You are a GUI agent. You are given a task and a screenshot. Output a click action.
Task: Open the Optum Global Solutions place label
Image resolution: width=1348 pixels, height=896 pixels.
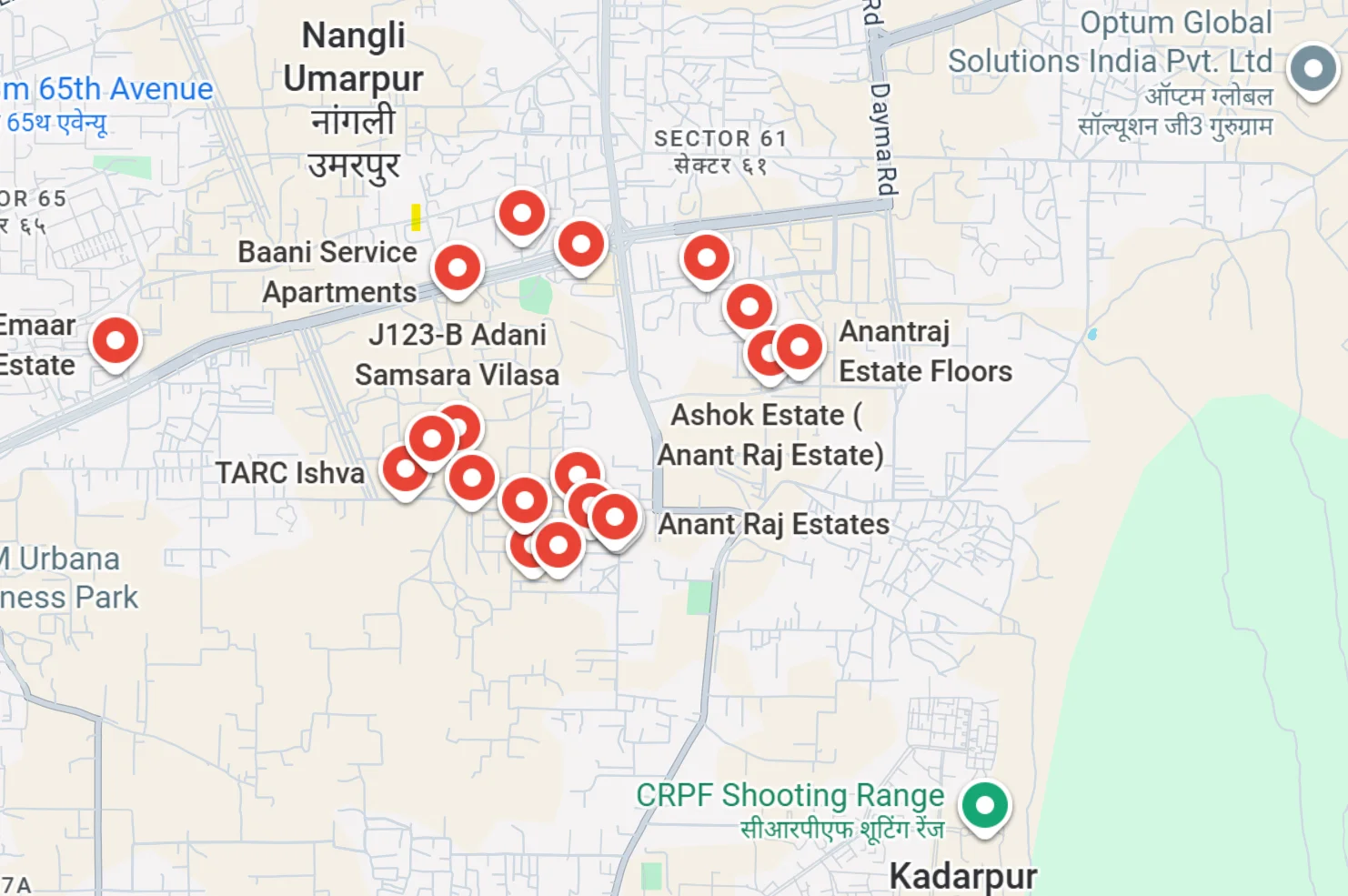1110,43
